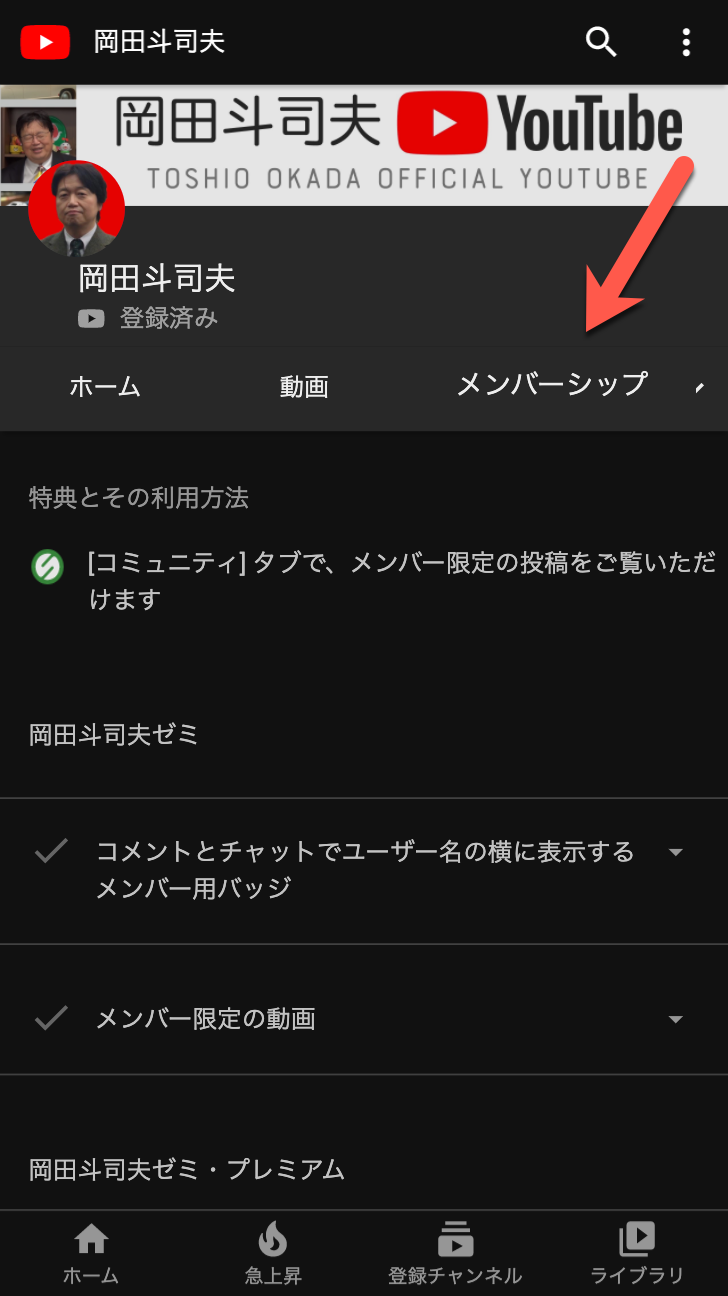The image size is (728, 1296).
Task: Switch to the ホーム channel tab
Action: click(105, 387)
